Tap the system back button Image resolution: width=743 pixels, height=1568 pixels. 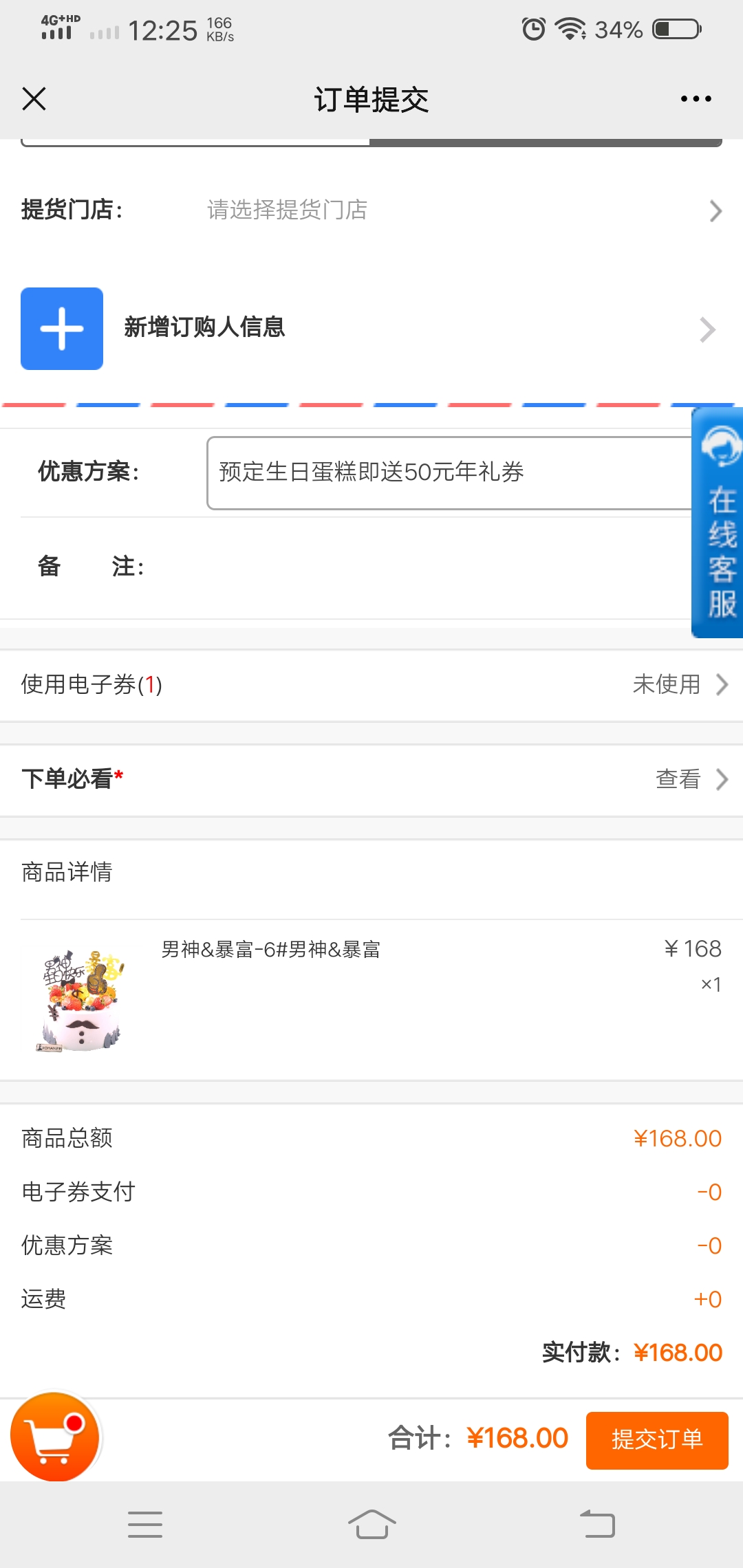point(597,1524)
